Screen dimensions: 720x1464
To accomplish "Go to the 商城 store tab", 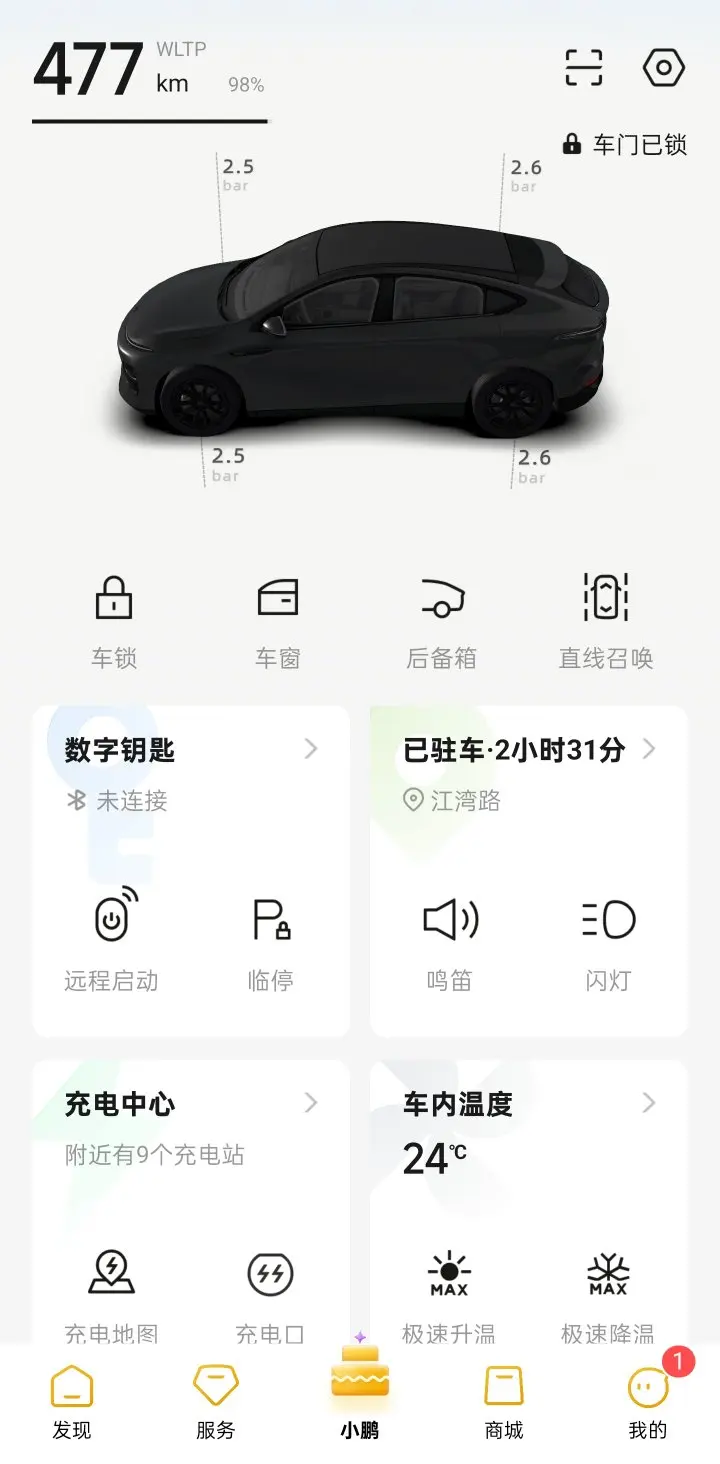I will [504, 1402].
